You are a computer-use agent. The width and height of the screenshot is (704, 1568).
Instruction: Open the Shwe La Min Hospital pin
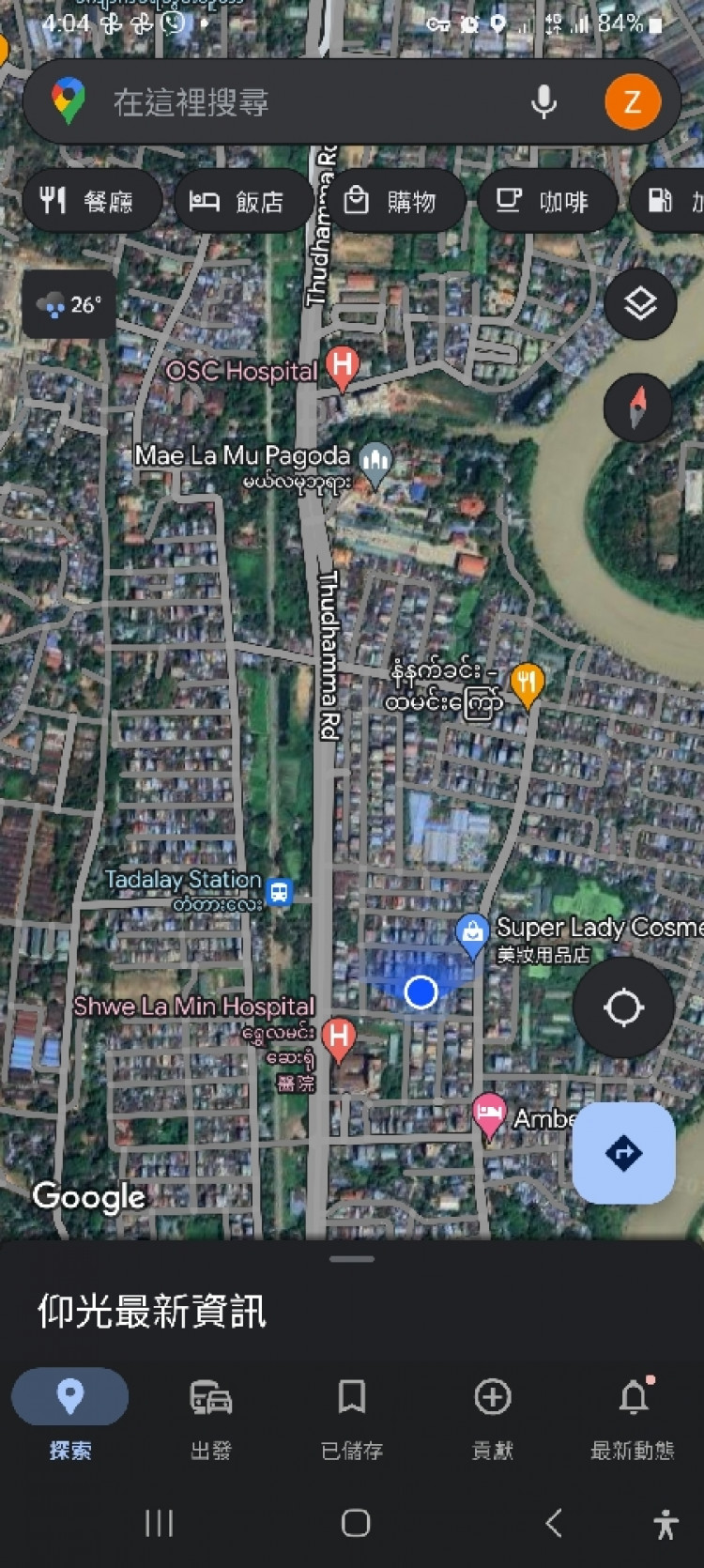coord(338,1038)
